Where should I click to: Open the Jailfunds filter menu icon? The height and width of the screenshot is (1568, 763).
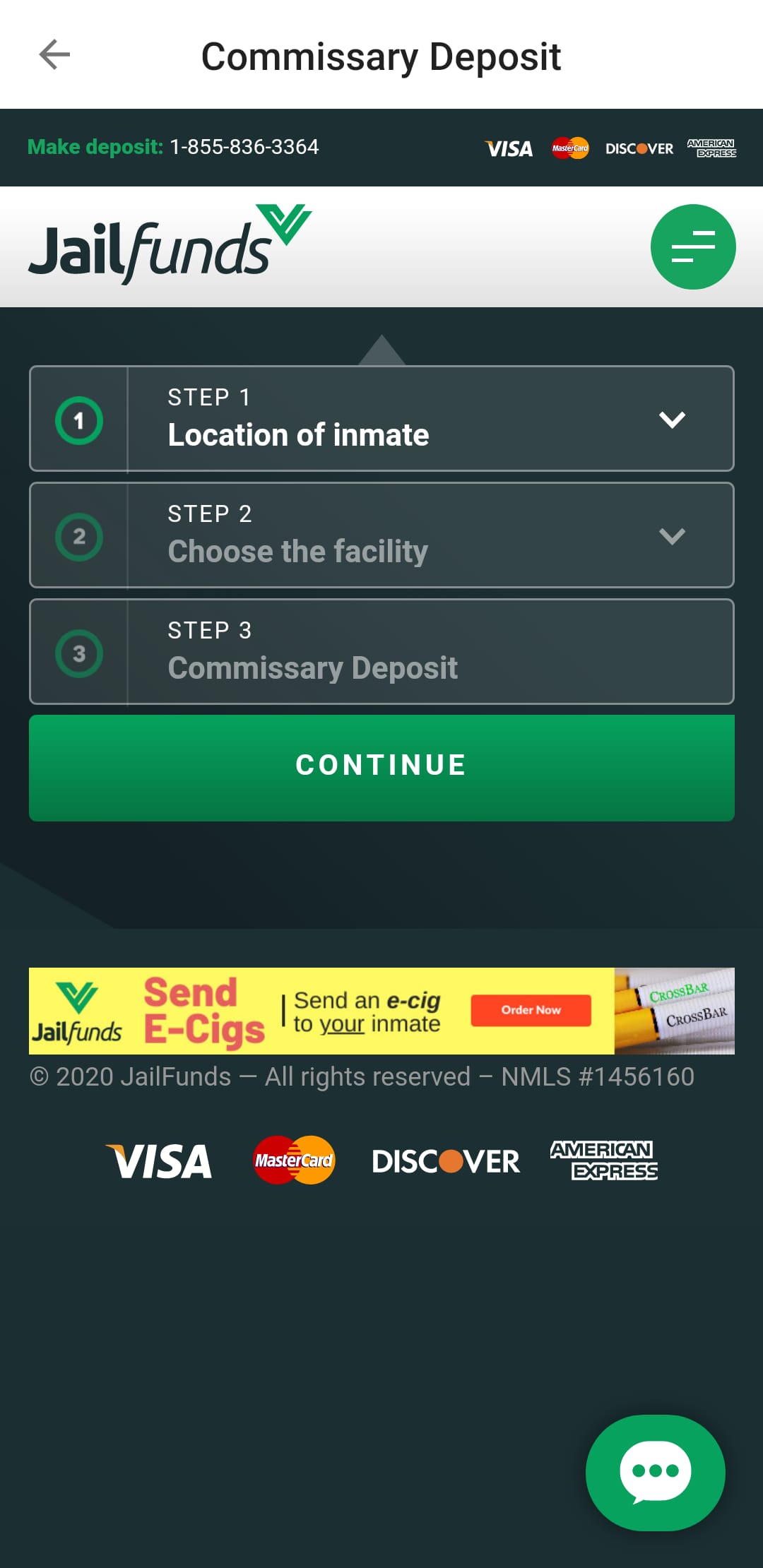[x=693, y=246]
